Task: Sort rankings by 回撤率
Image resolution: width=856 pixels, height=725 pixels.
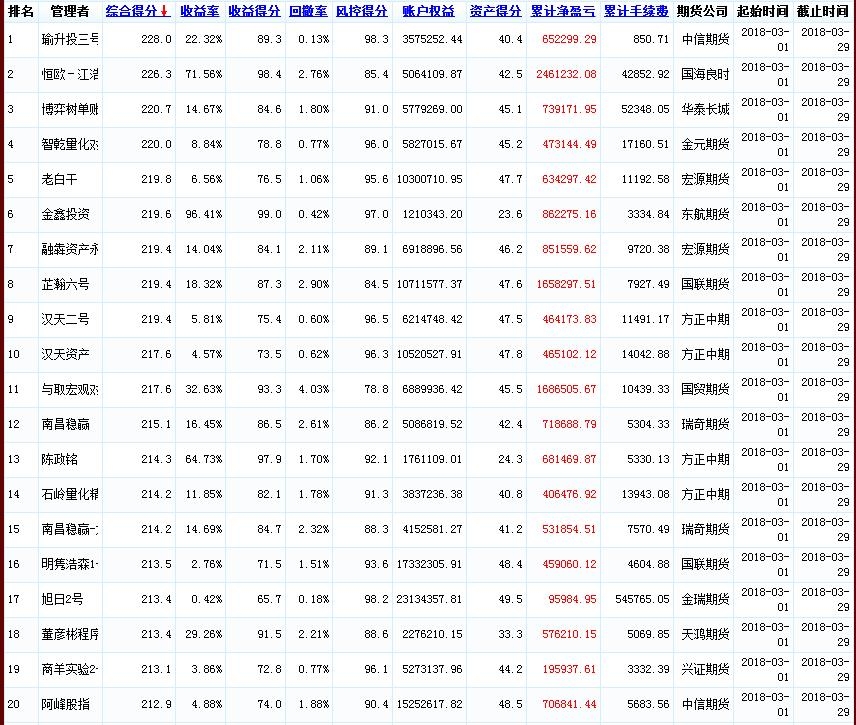Action: [308, 11]
